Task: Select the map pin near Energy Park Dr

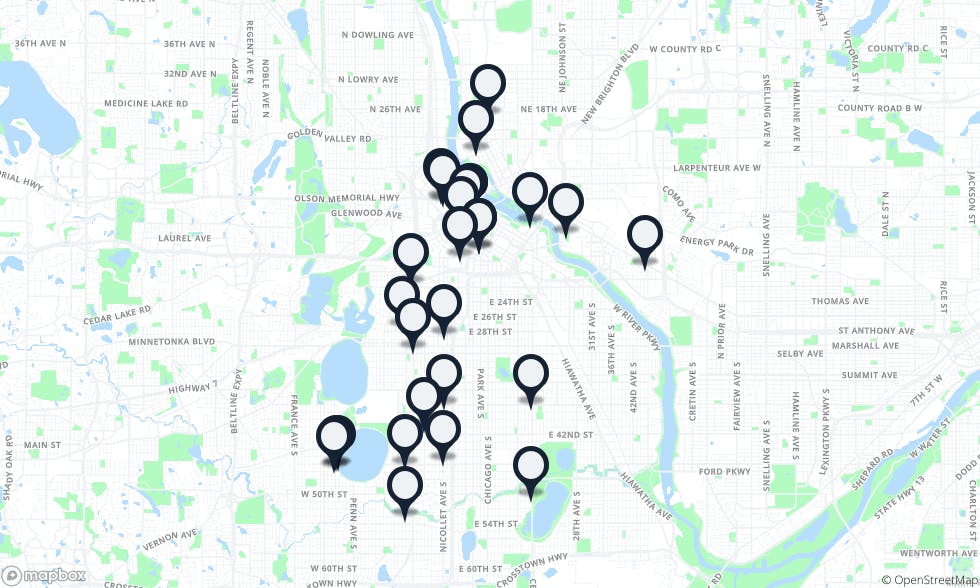Action: pos(645,237)
